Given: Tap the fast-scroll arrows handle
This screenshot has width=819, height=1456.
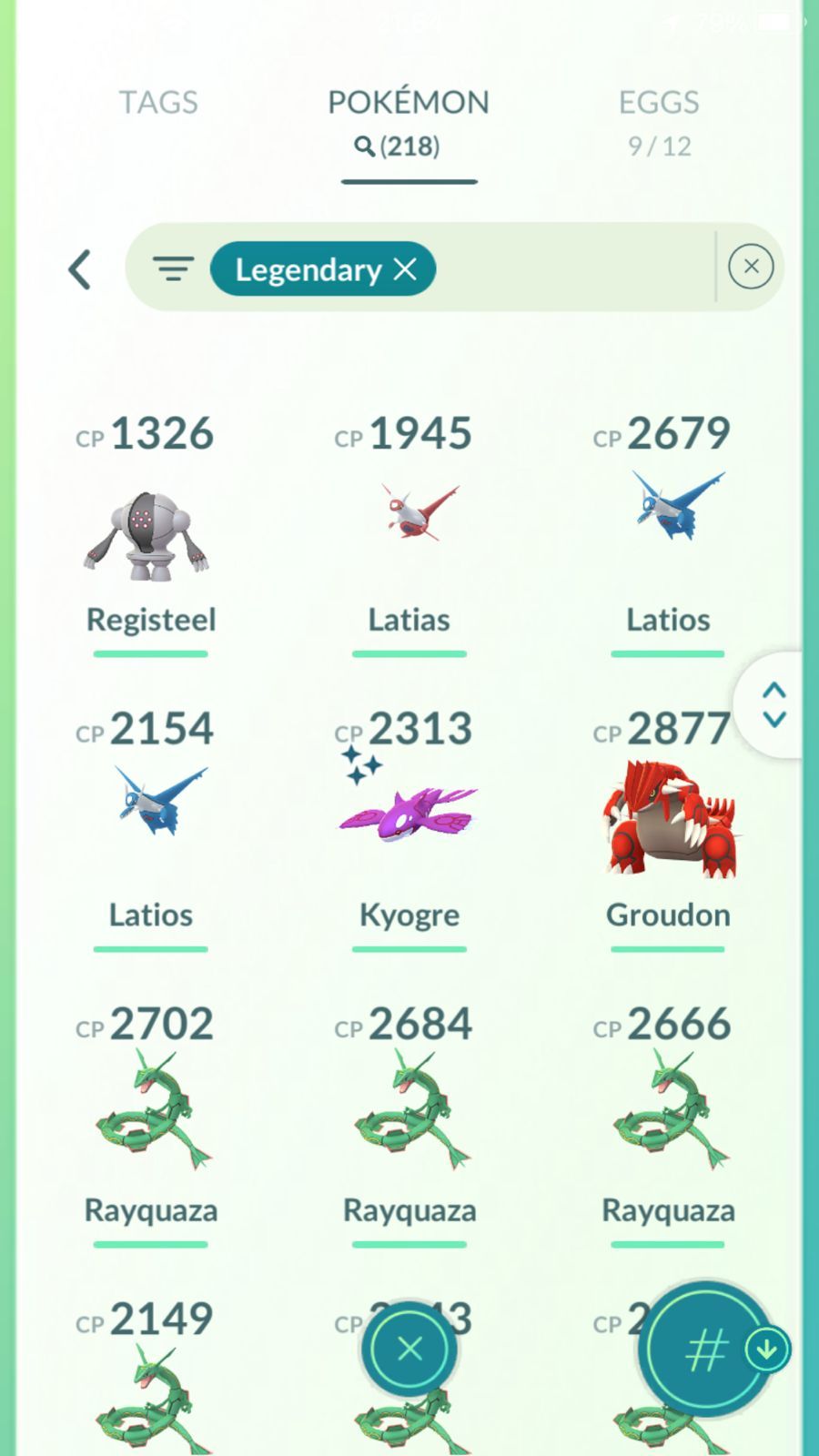Looking at the screenshot, I should 773,704.
